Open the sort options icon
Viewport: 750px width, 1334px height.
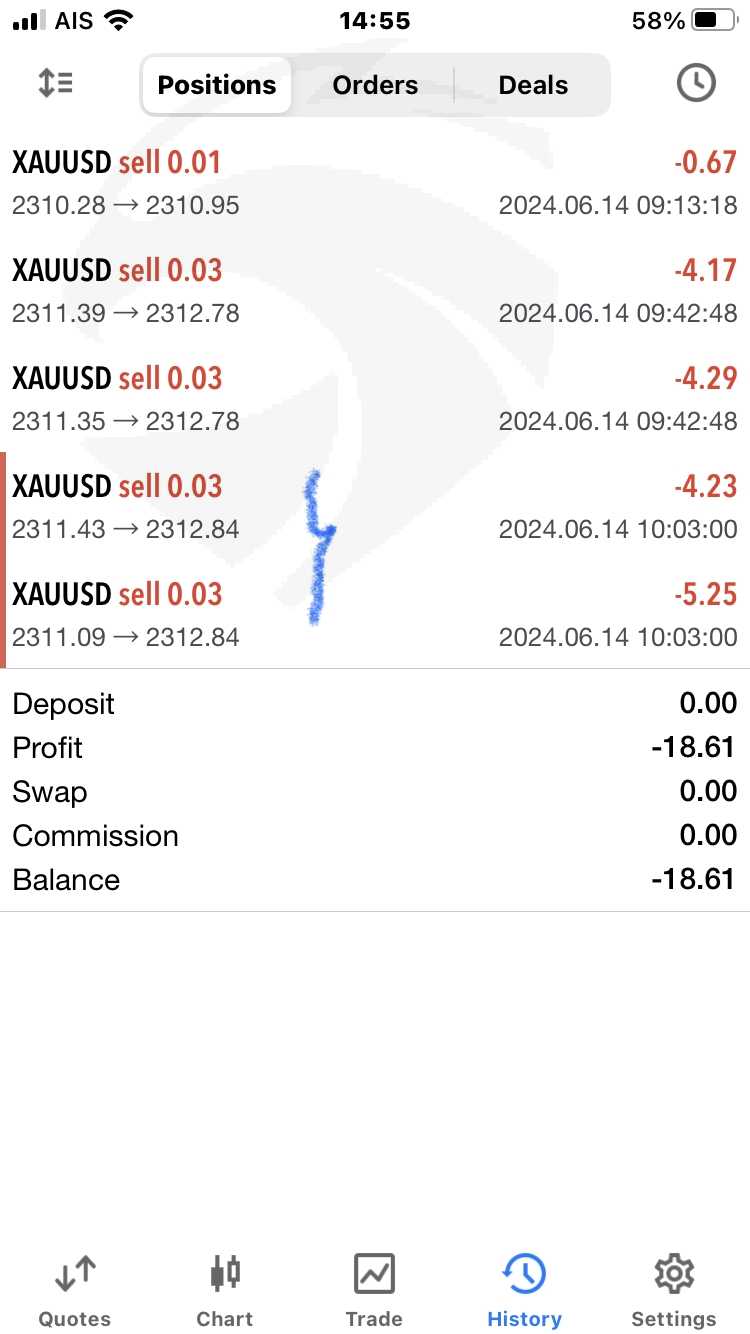point(56,83)
